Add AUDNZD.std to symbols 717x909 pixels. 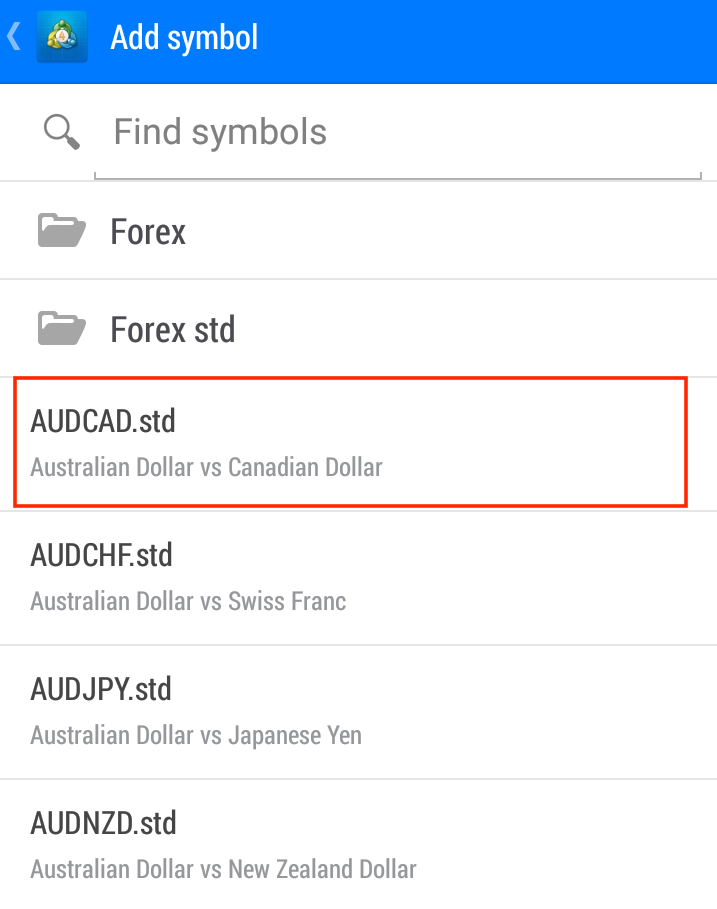[358, 845]
